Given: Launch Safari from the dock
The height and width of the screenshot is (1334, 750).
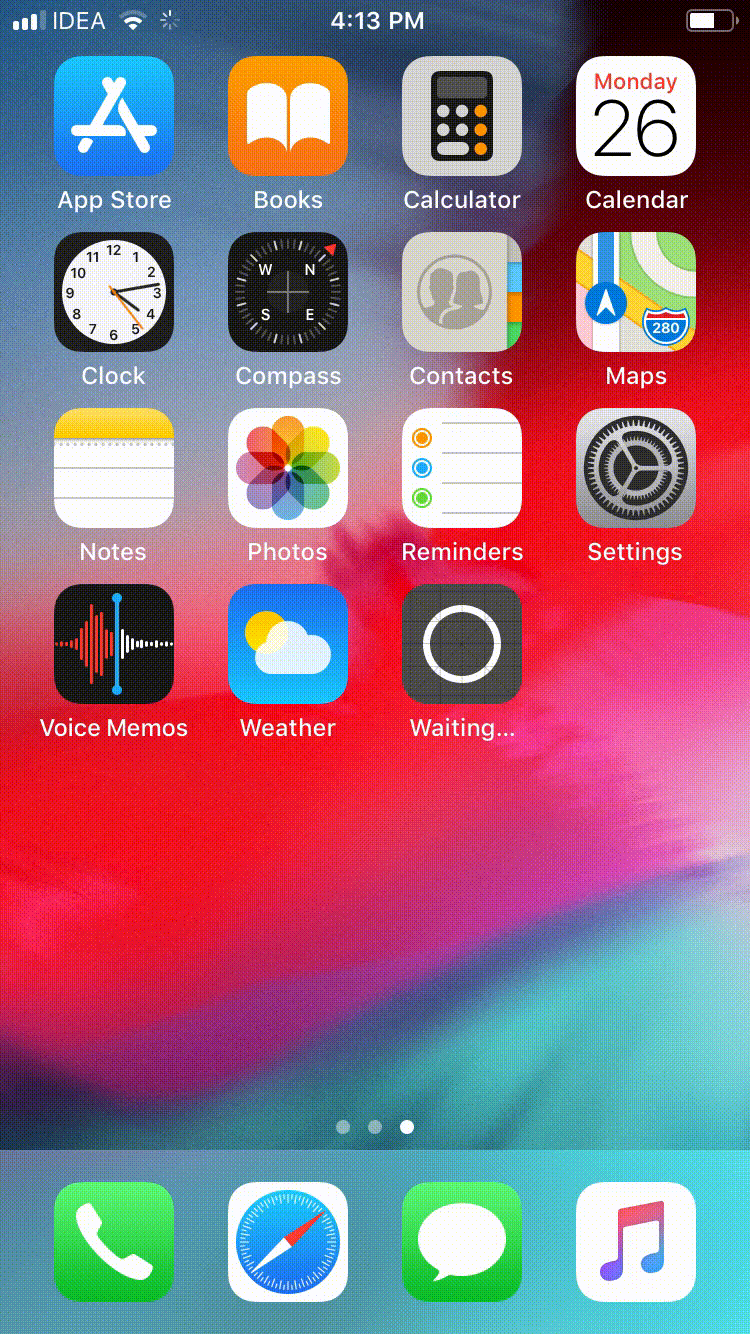Looking at the screenshot, I should pos(288,1241).
